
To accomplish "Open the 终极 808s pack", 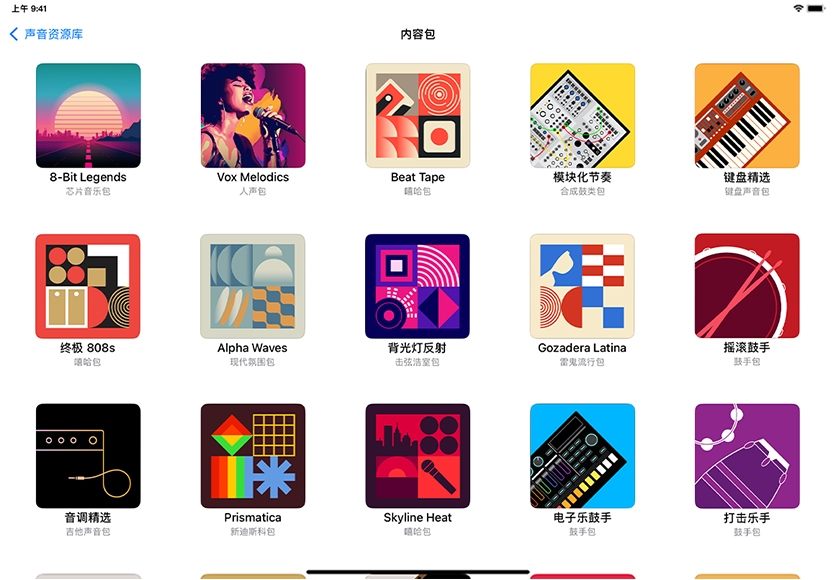I will pyautogui.click(x=88, y=286).
